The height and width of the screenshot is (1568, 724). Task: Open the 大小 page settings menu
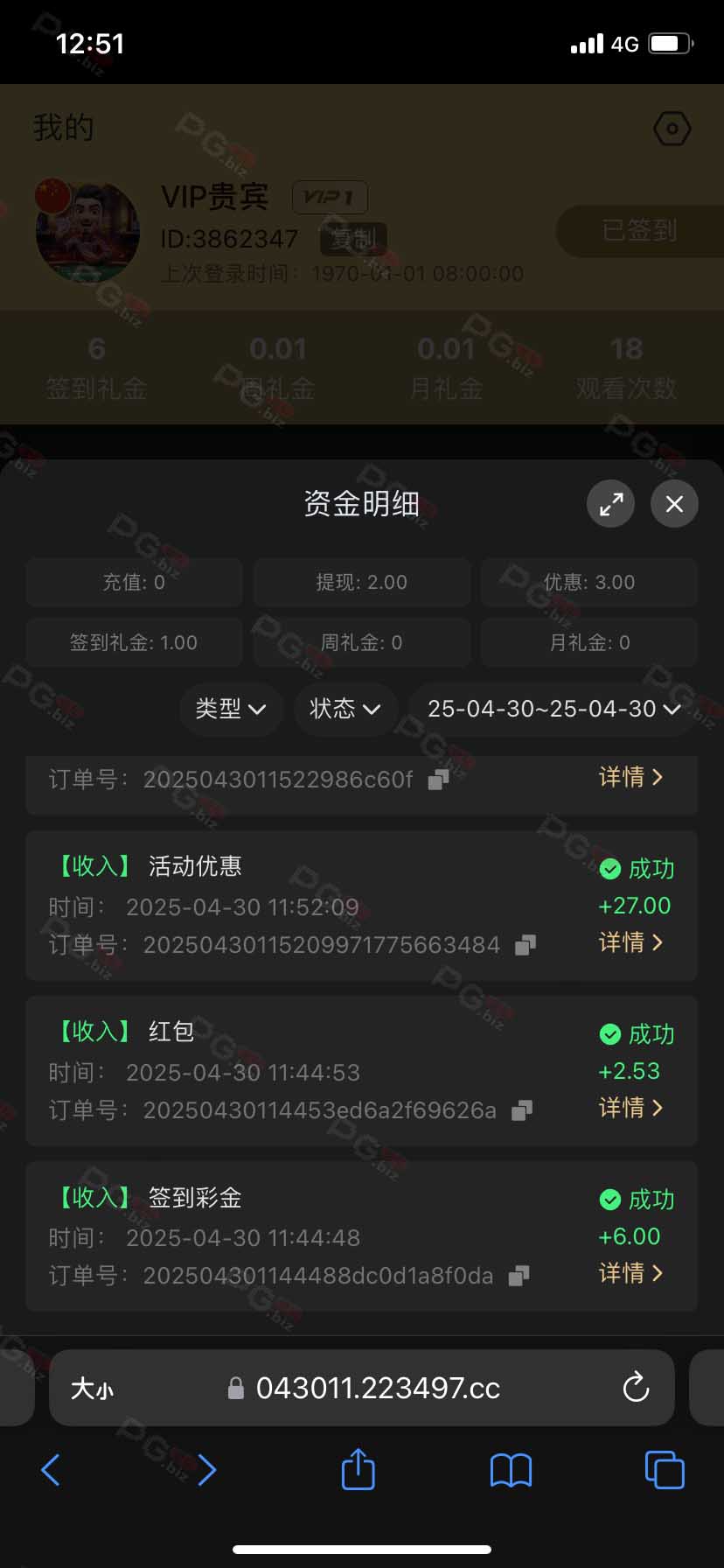pyautogui.click(x=92, y=1389)
